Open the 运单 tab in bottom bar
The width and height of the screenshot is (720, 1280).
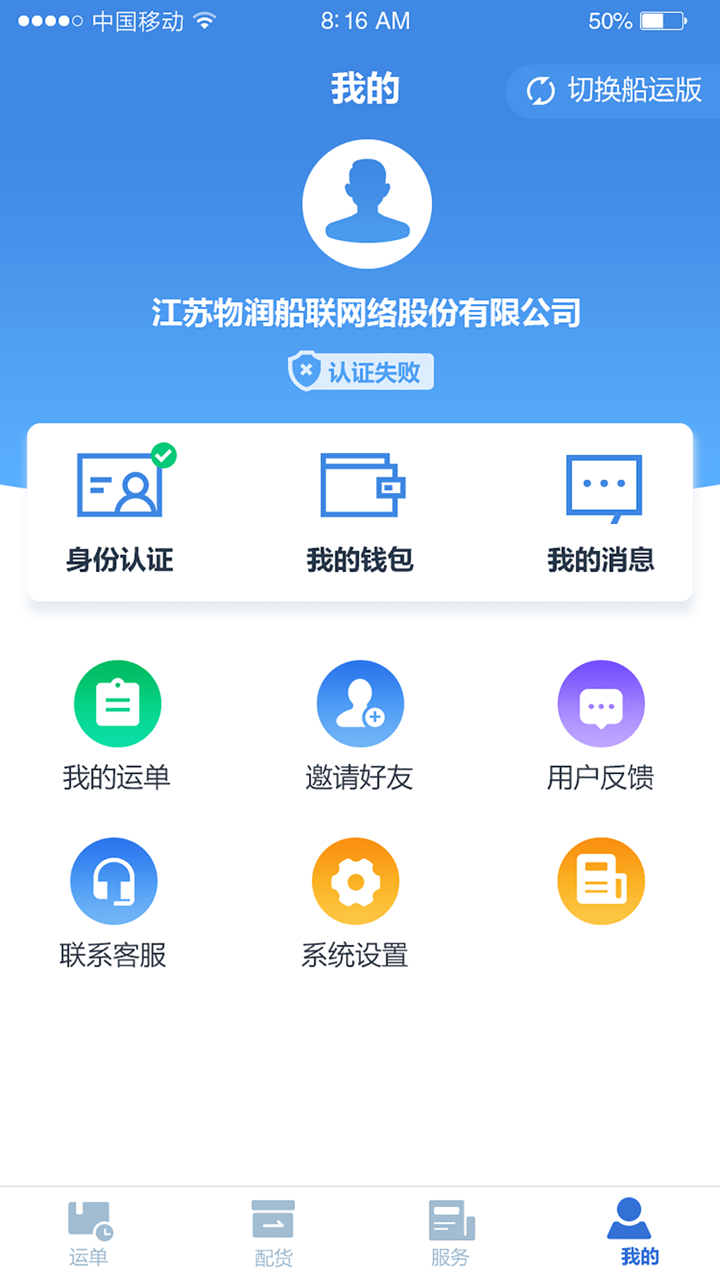(x=89, y=1230)
